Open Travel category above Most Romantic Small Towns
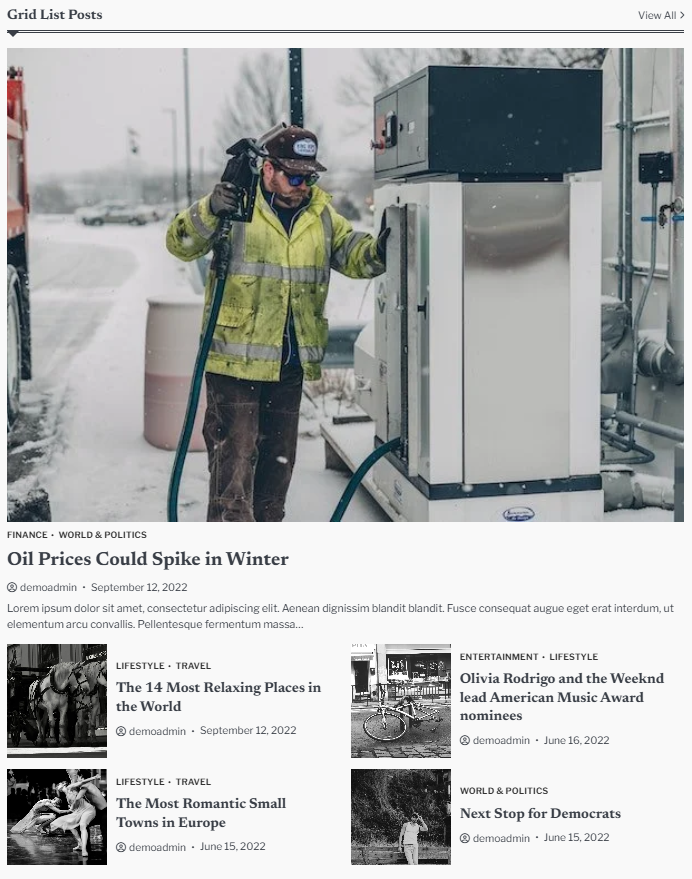 pyautogui.click(x=194, y=782)
